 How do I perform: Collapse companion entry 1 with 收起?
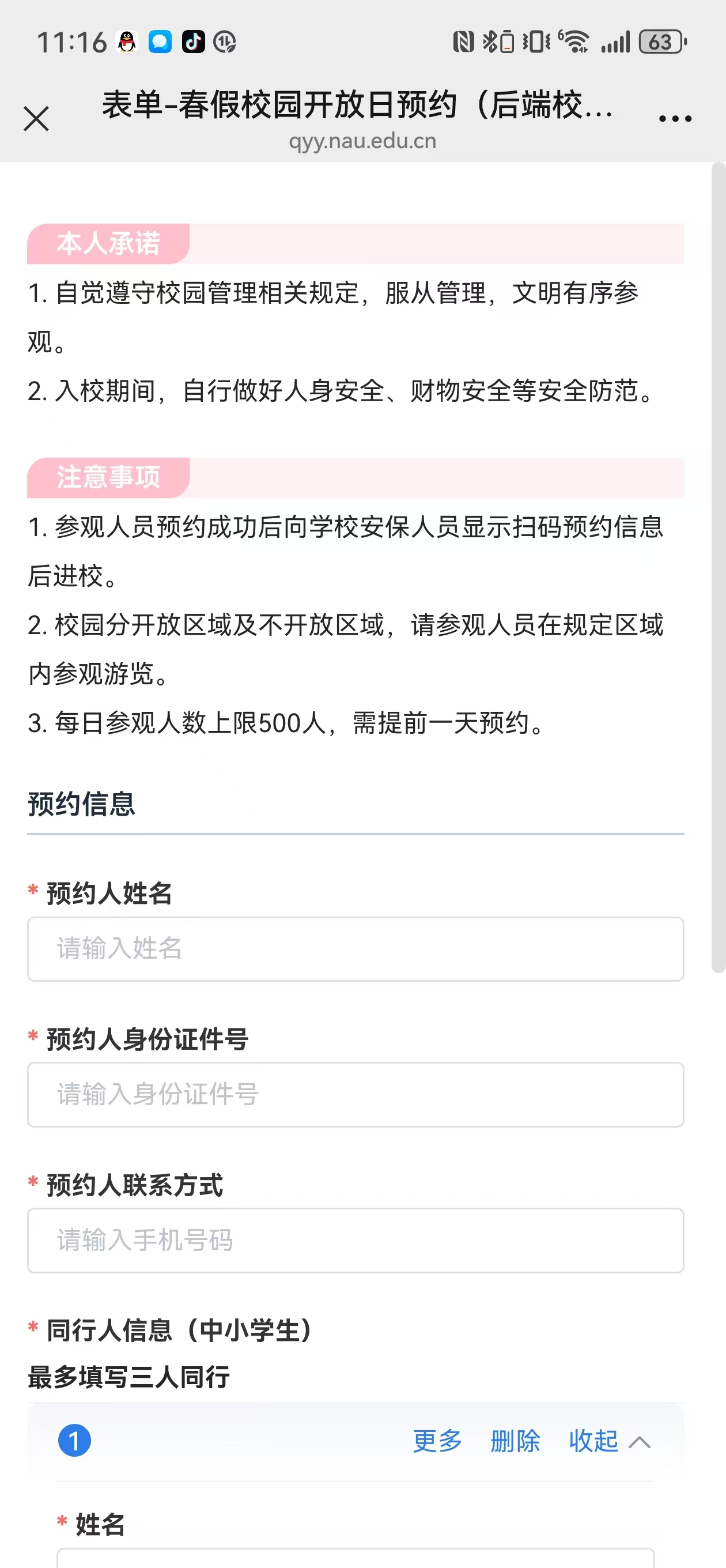608,1441
